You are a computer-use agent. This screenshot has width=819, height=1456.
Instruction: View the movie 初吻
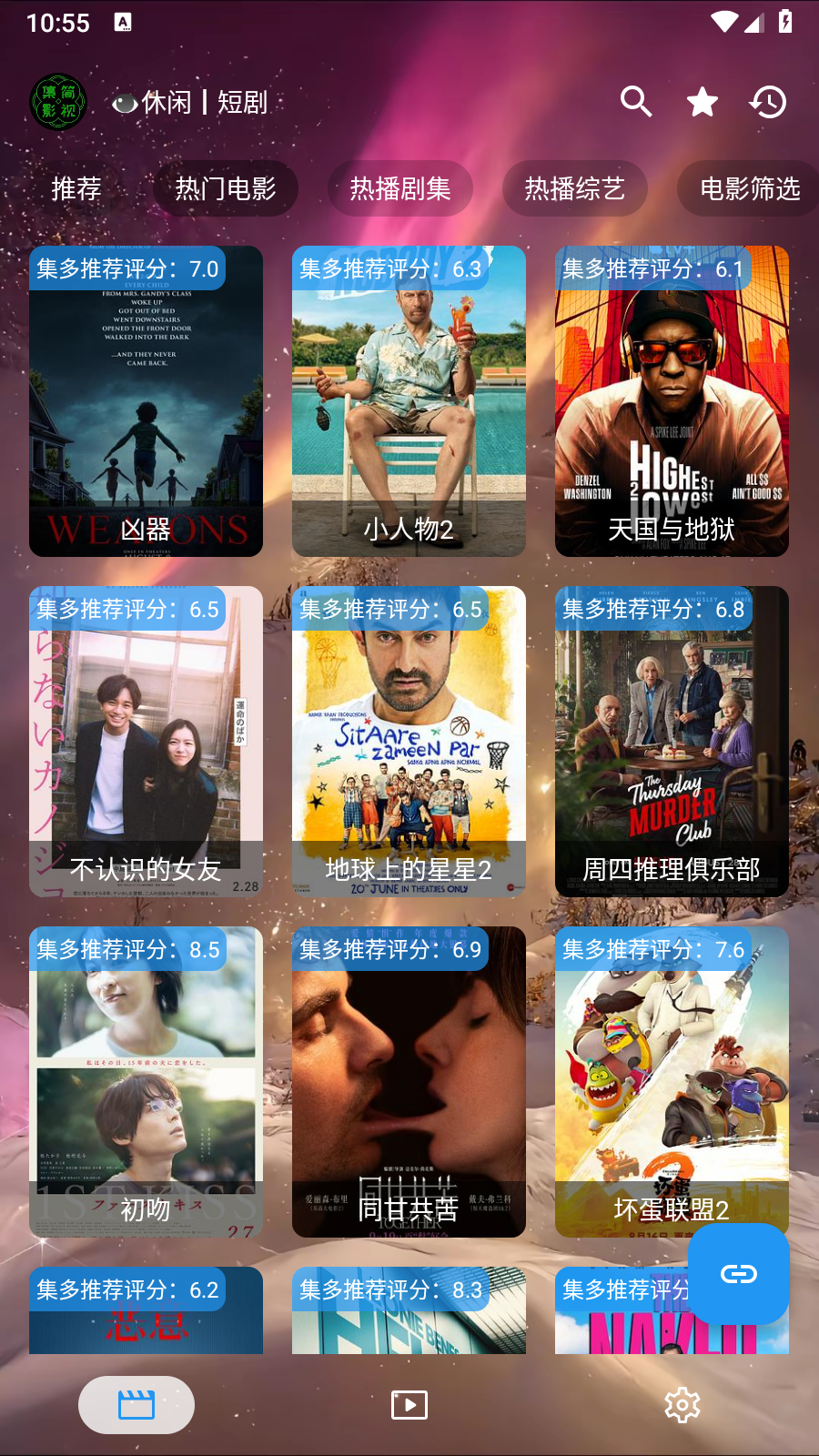[146, 1082]
